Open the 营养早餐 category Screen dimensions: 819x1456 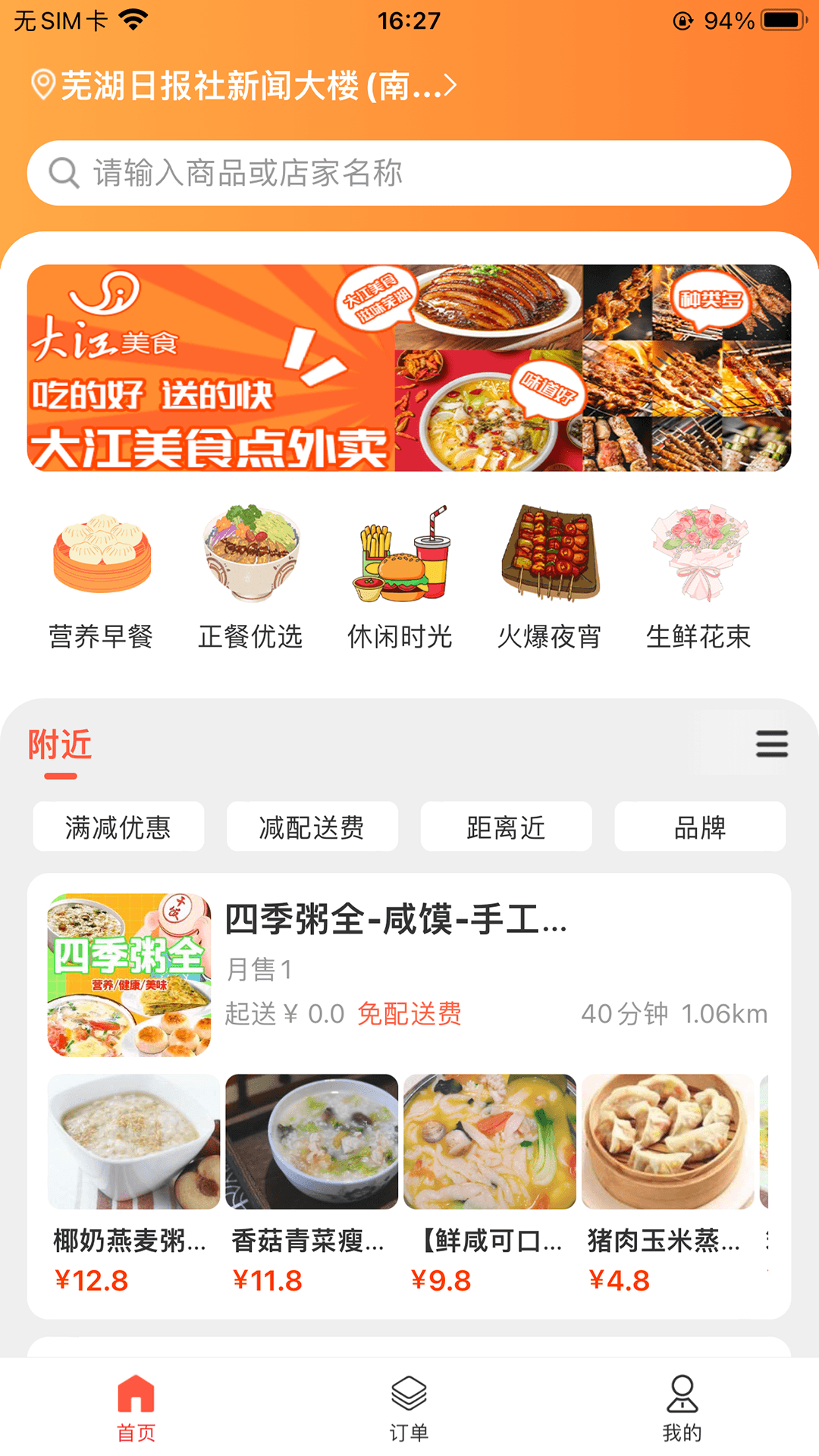tap(102, 578)
